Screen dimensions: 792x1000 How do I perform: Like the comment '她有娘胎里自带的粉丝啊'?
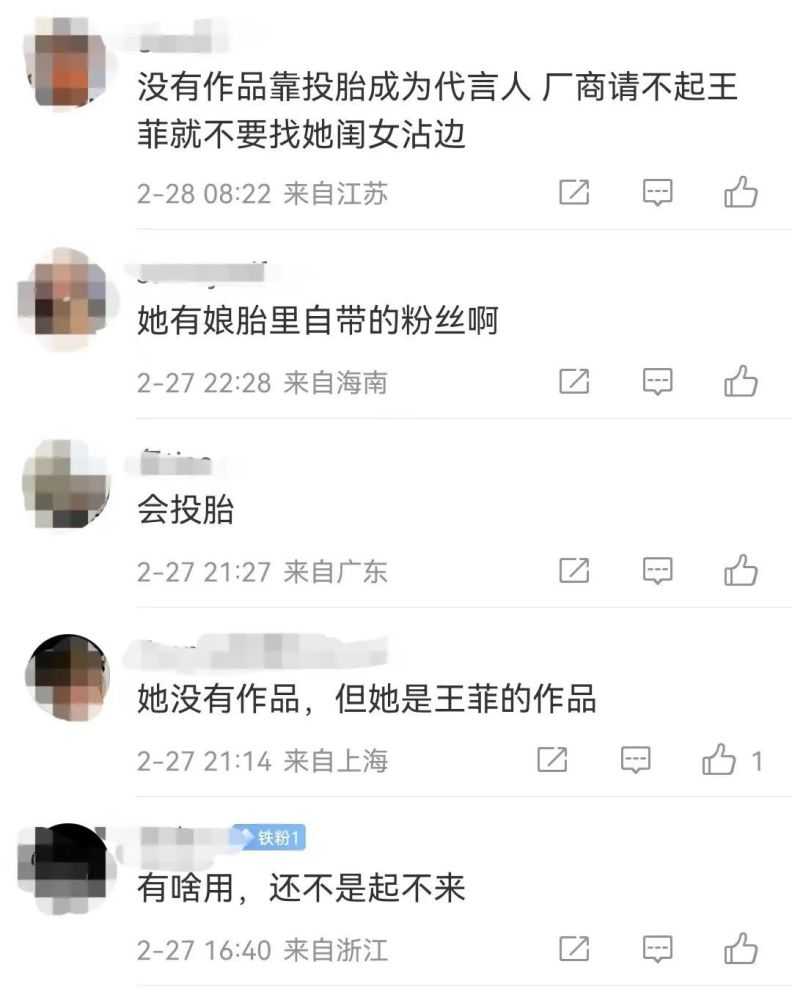coord(741,381)
